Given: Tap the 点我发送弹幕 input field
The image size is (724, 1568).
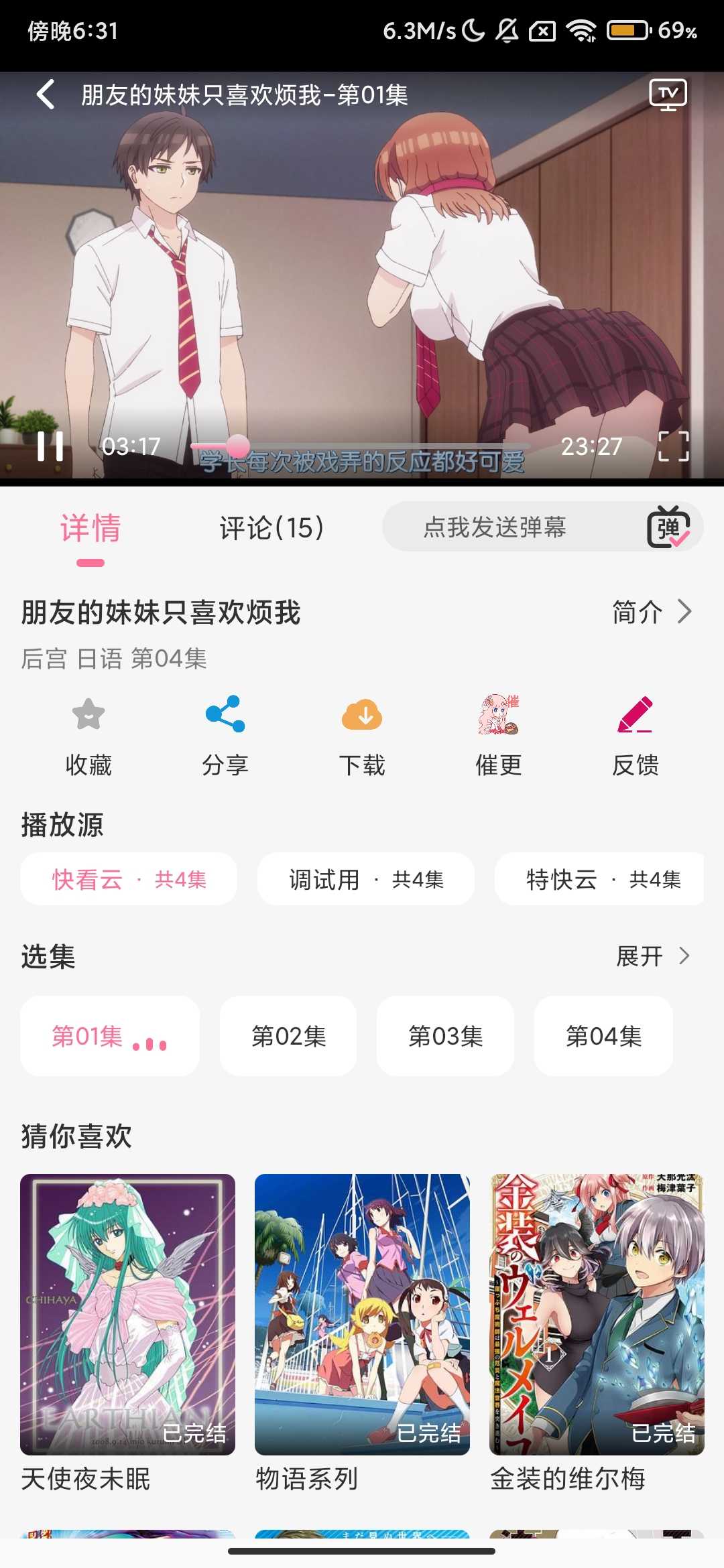Looking at the screenshot, I should point(495,527).
